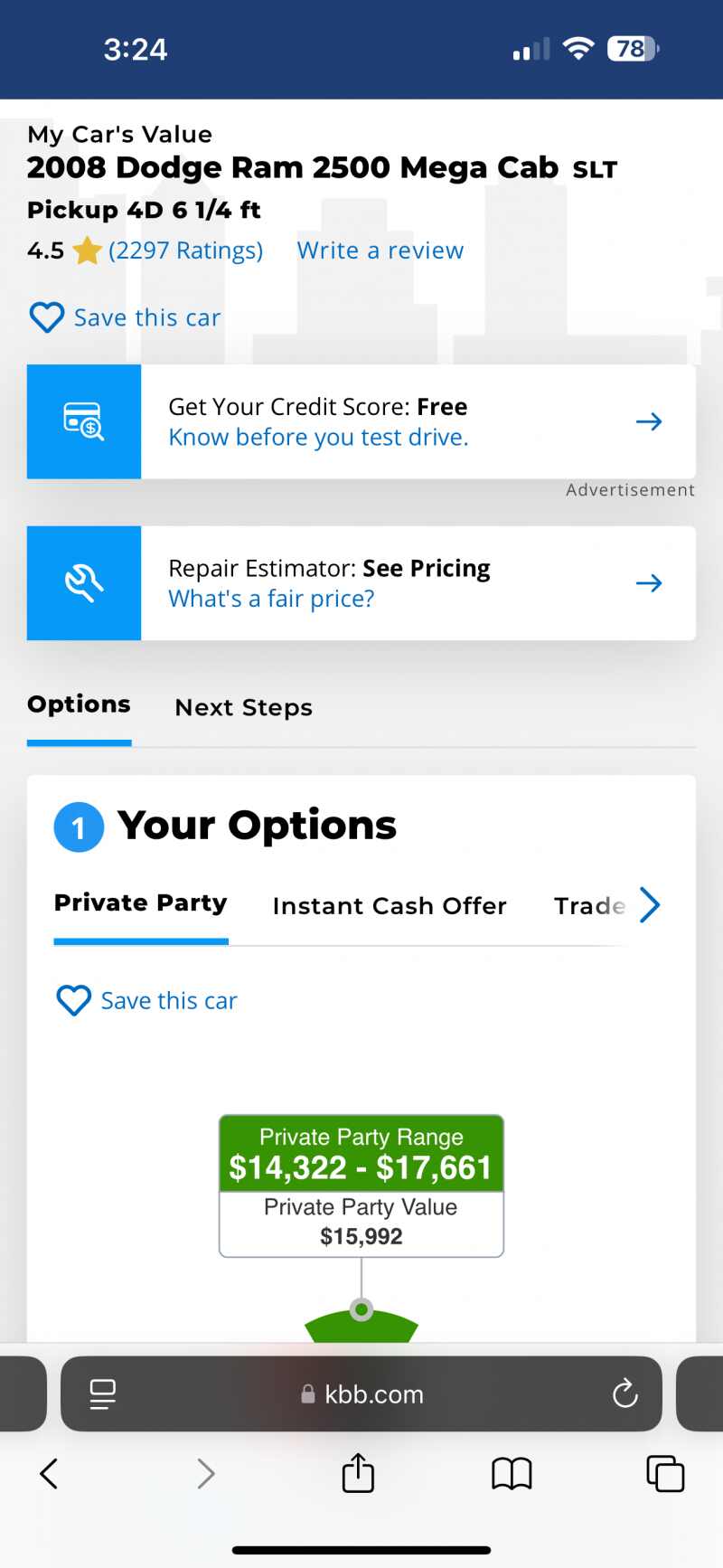Share this page from Safari toolbar
The image size is (723, 1568).
(358, 1472)
